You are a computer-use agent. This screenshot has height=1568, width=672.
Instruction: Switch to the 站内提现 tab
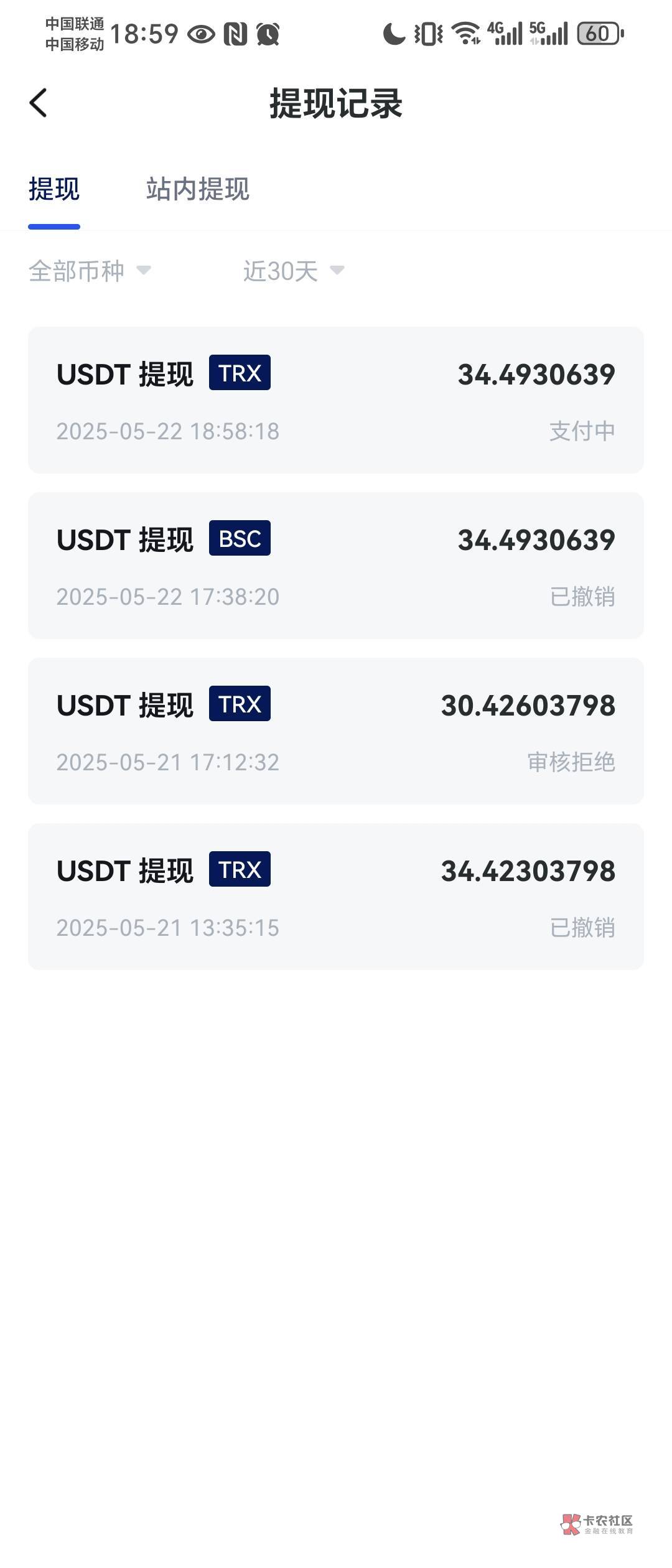tap(198, 189)
